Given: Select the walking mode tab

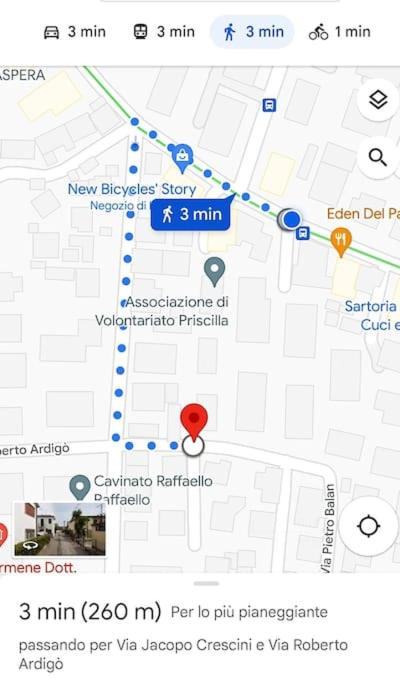Looking at the screenshot, I should 252,32.
